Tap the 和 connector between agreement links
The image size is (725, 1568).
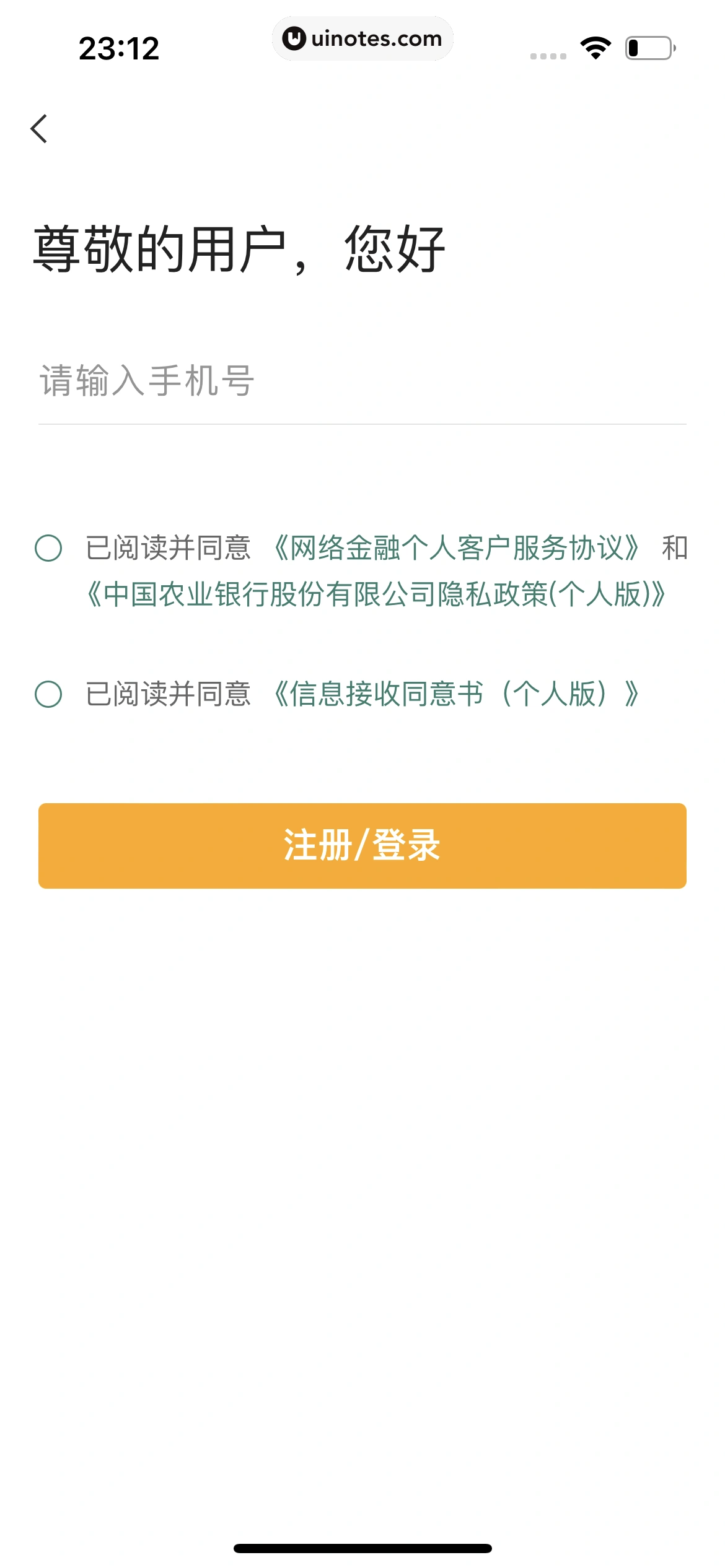pos(674,547)
